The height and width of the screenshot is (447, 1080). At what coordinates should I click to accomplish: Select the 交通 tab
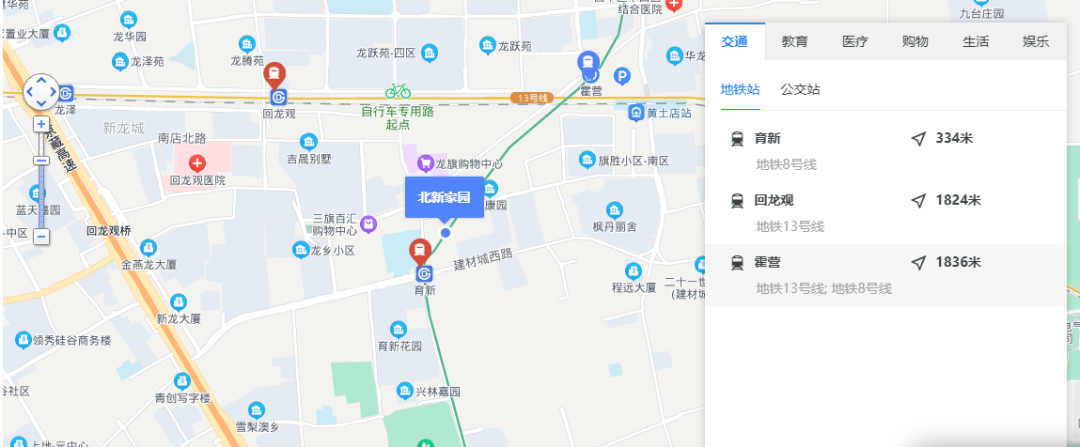735,42
